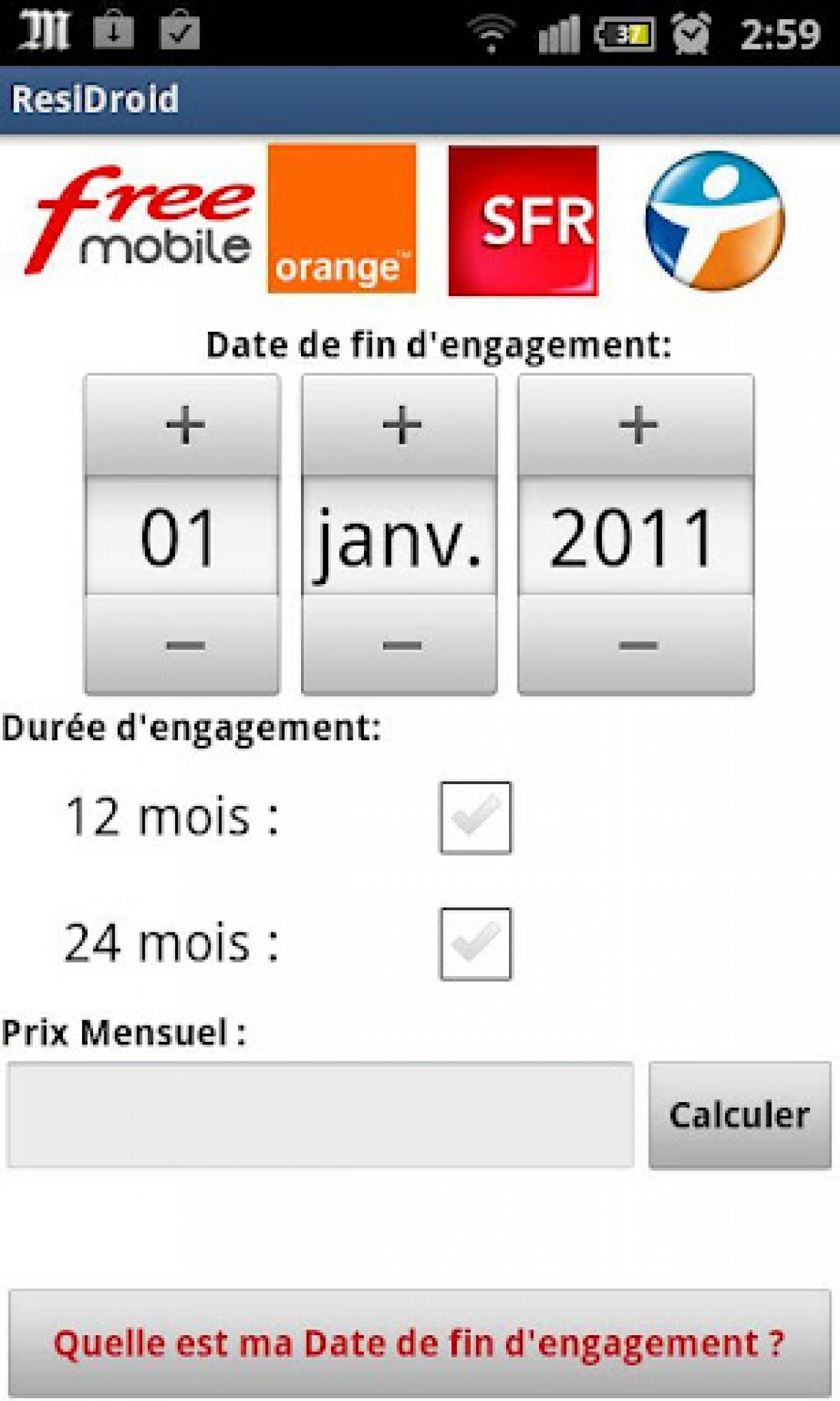Image resolution: width=840 pixels, height=1401 pixels.
Task: Select the Free Mobile operator
Action: pyautogui.click(x=140, y=219)
